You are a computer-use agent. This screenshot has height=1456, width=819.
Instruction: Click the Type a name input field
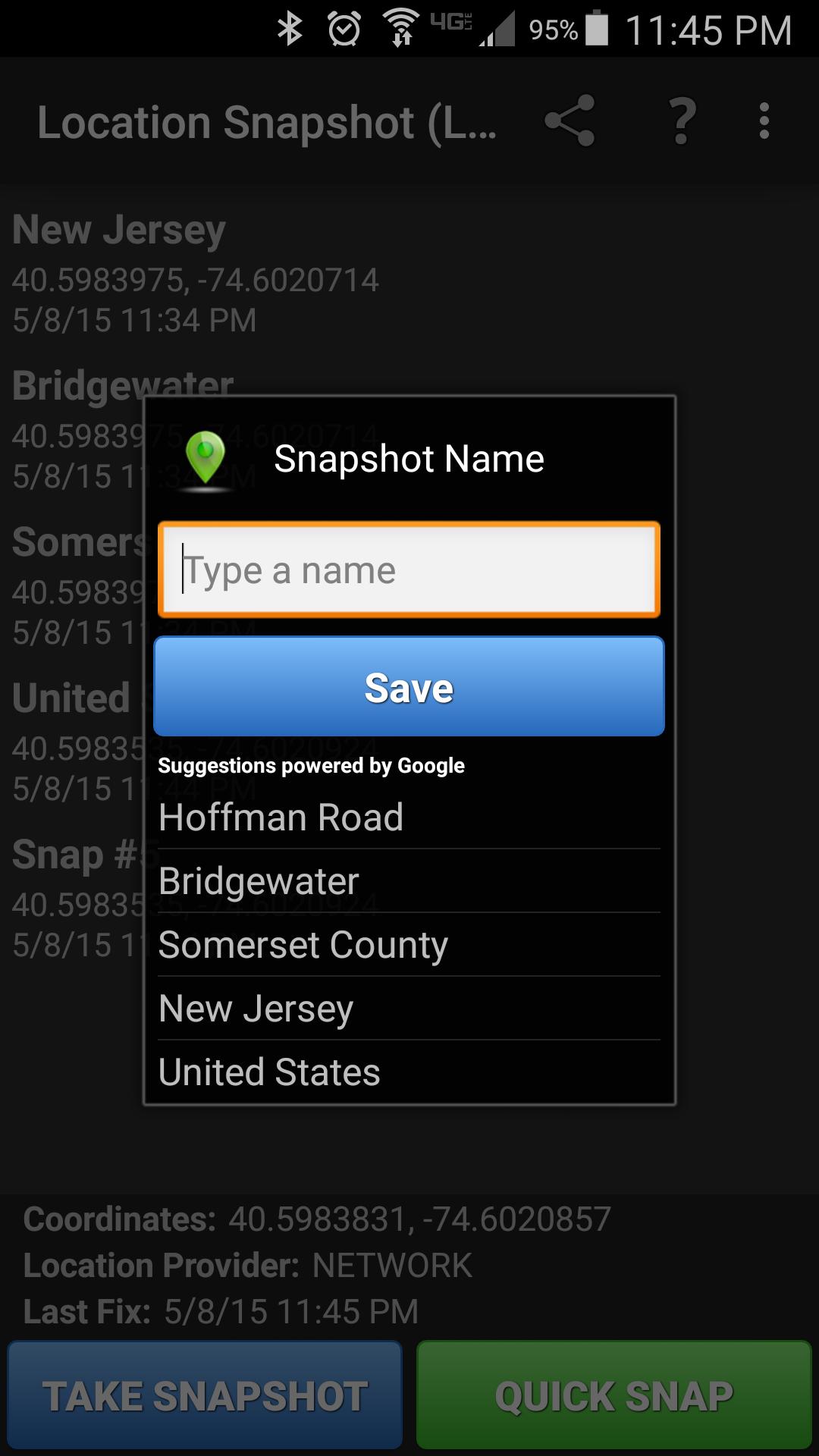point(409,570)
